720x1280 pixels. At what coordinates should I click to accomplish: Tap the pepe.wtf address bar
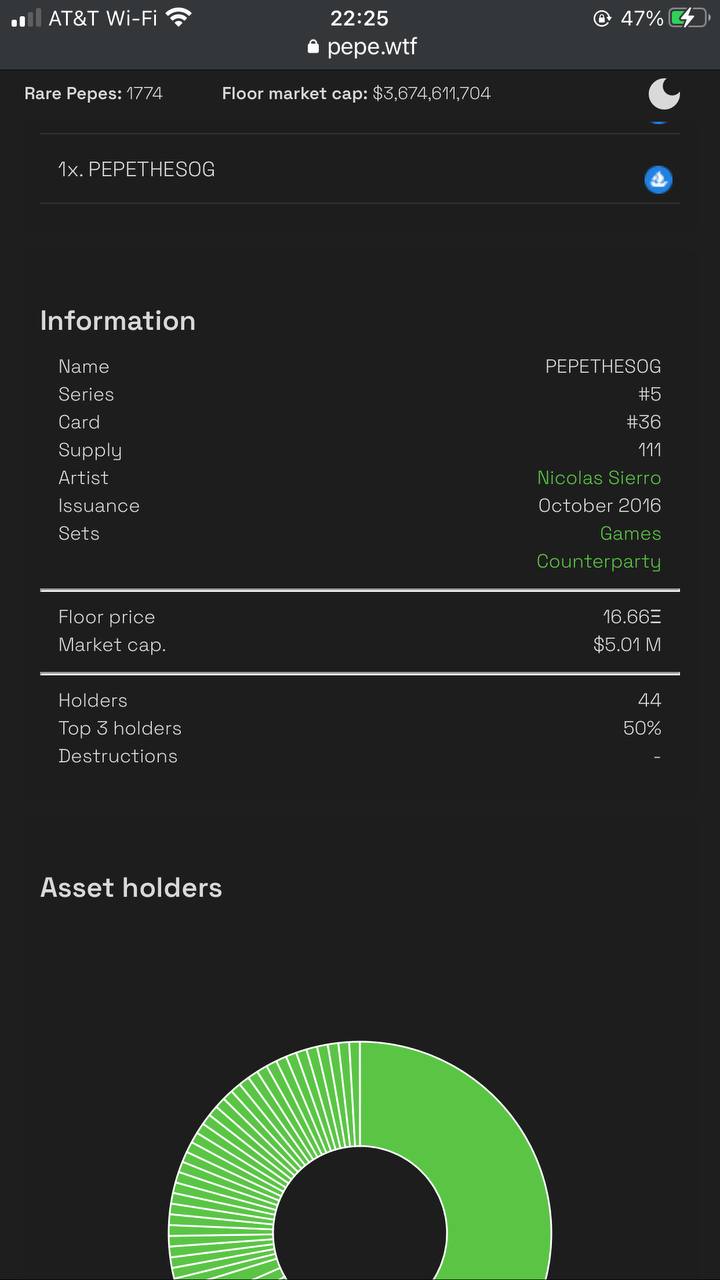point(362,47)
